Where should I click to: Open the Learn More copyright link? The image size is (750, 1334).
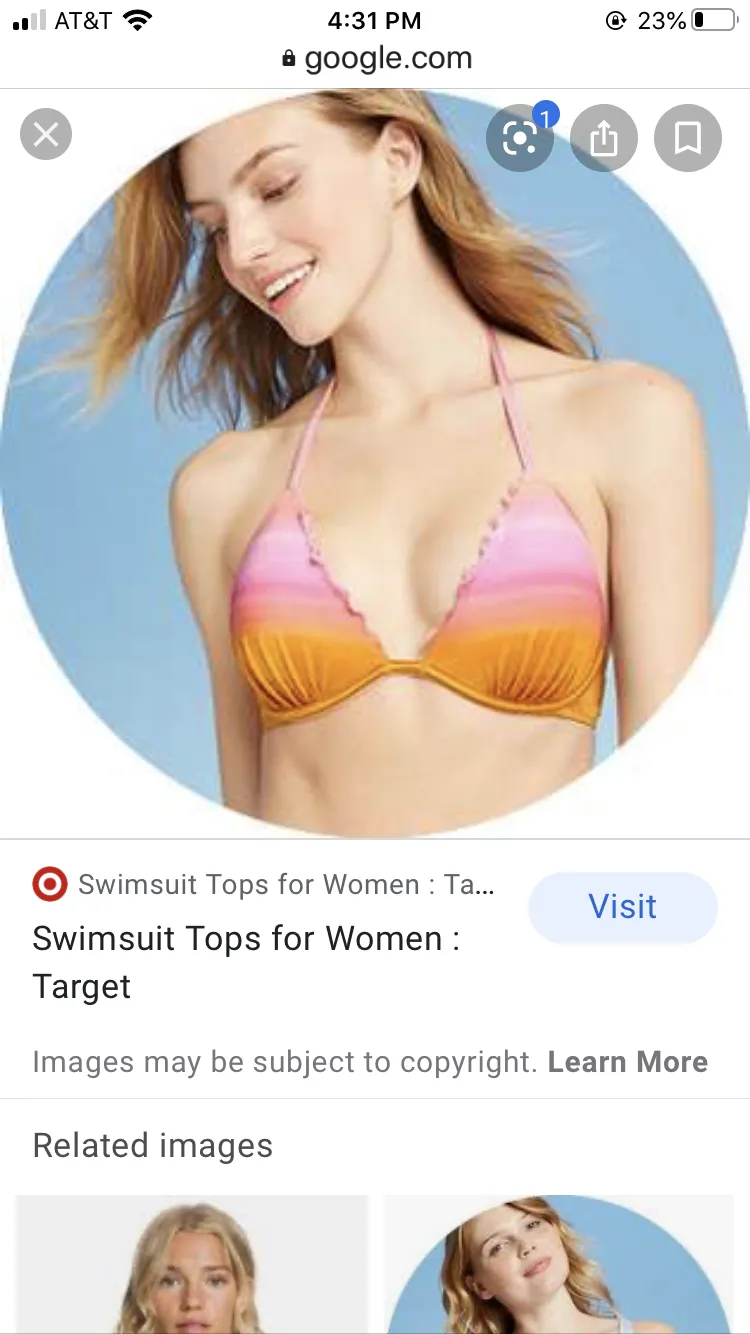(x=627, y=1062)
